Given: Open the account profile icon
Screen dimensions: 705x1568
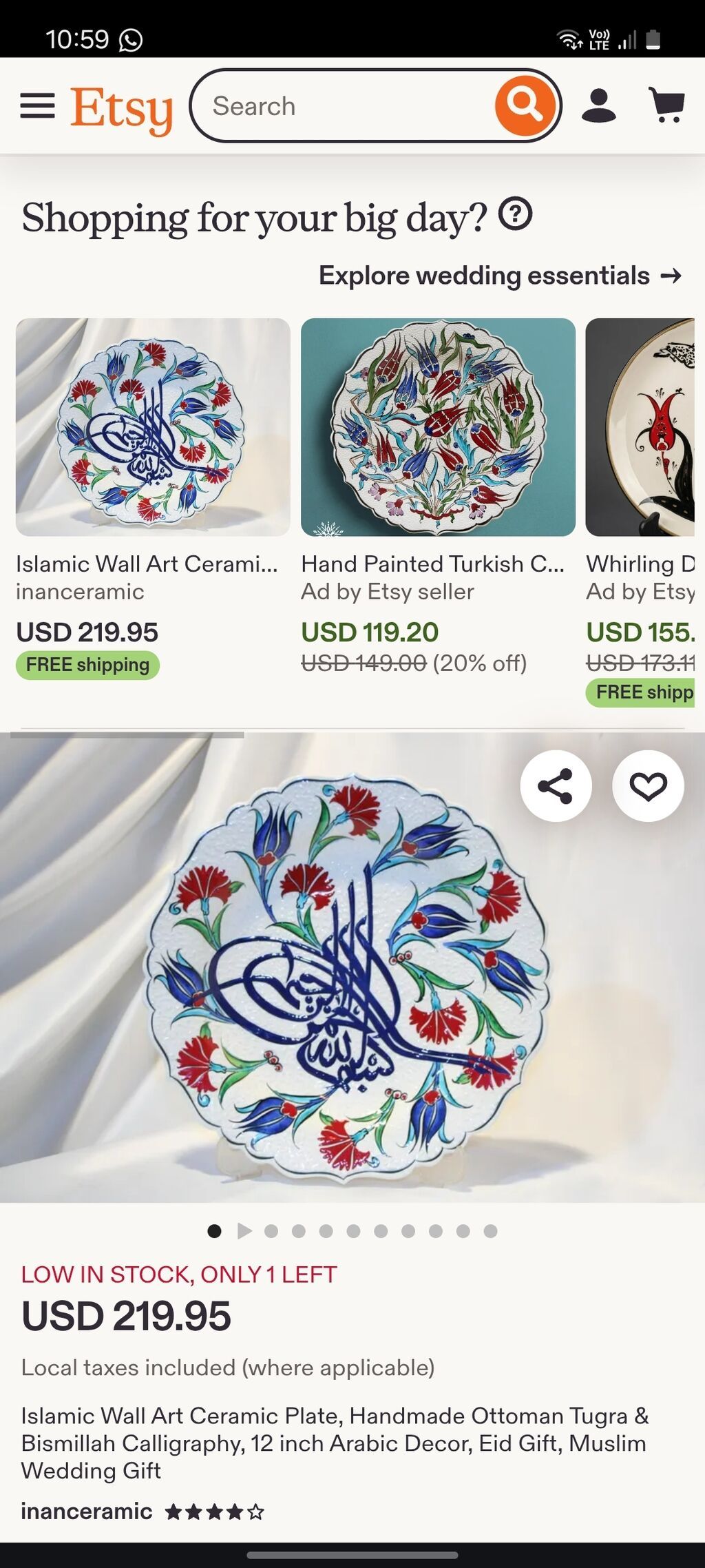Looking at the screenshot, I should click(x=598, y=105).
